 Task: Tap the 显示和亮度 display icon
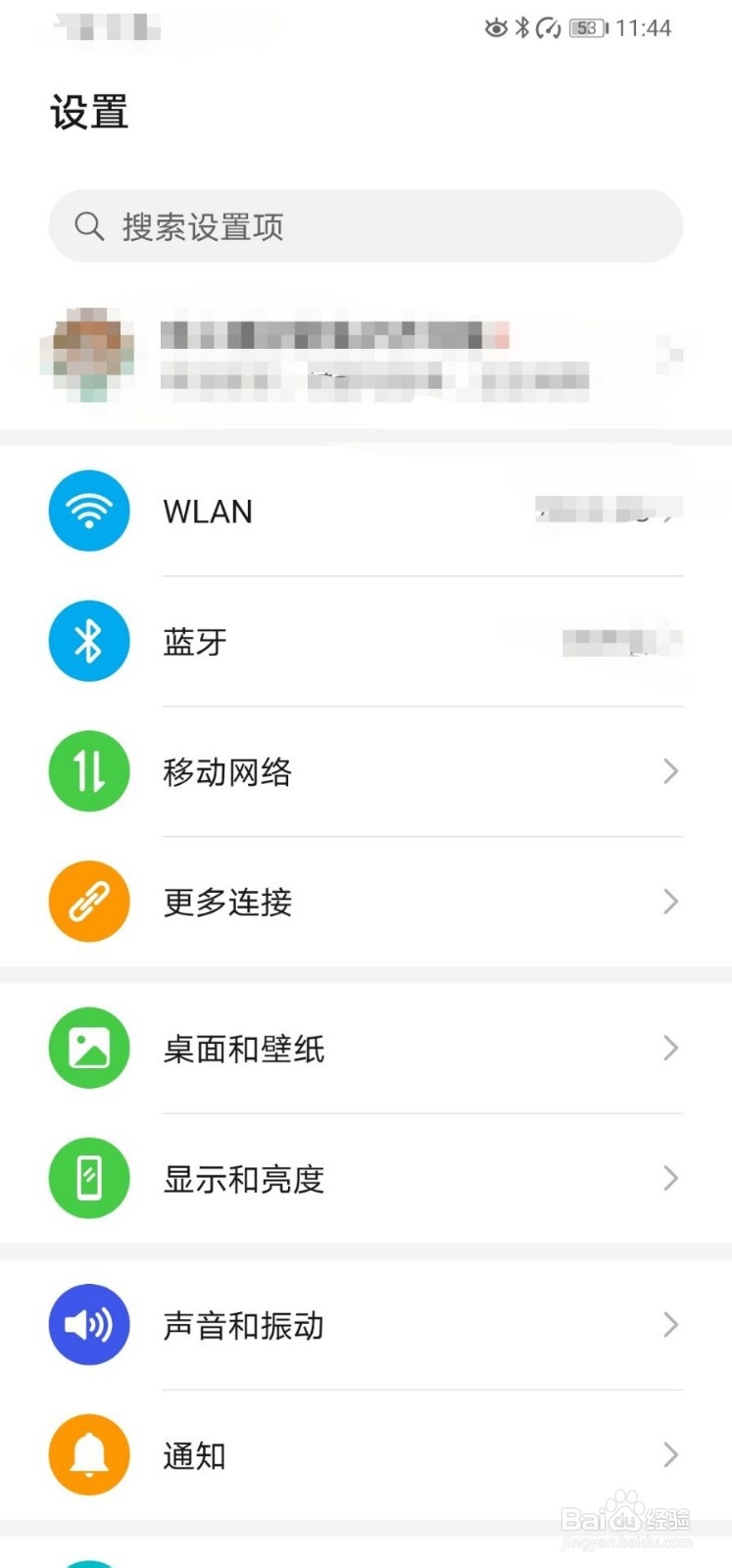coord(88,1178)
